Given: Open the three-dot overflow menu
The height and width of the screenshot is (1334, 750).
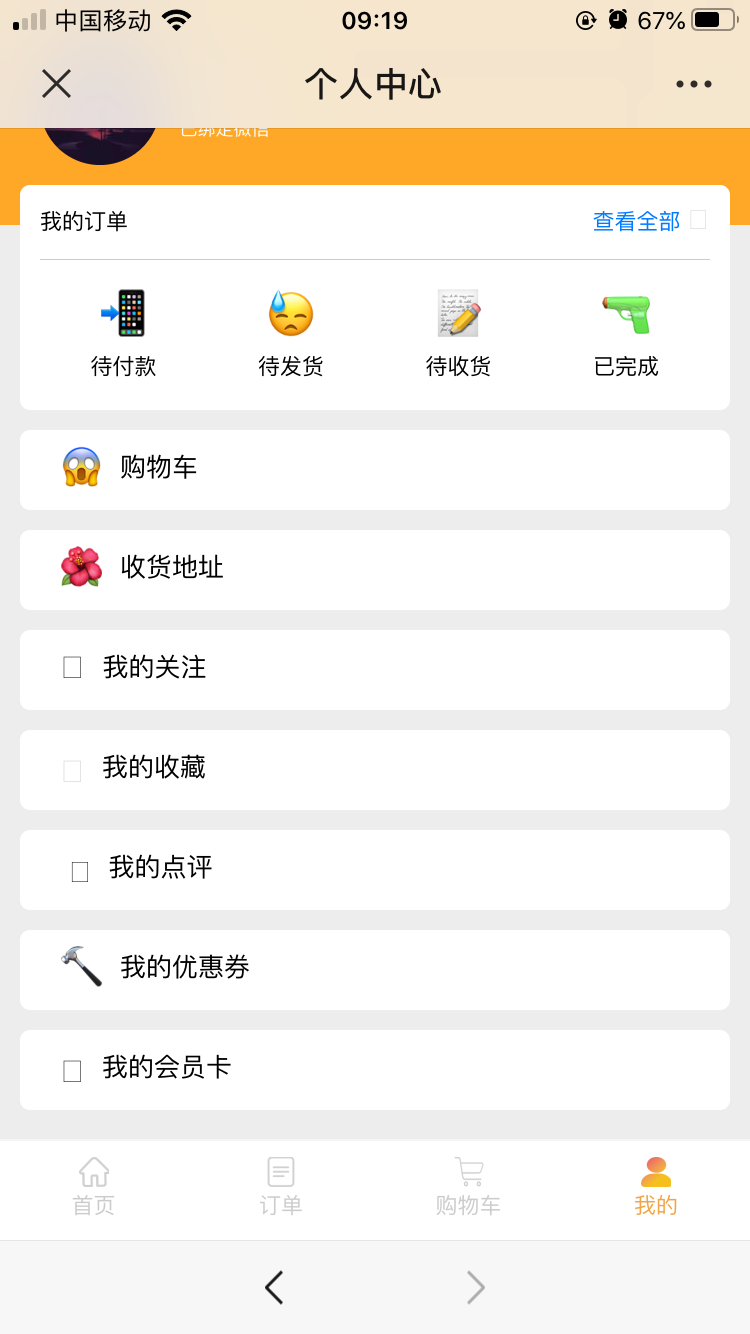Looking at the screenshot, I should (x=693, y=84).
